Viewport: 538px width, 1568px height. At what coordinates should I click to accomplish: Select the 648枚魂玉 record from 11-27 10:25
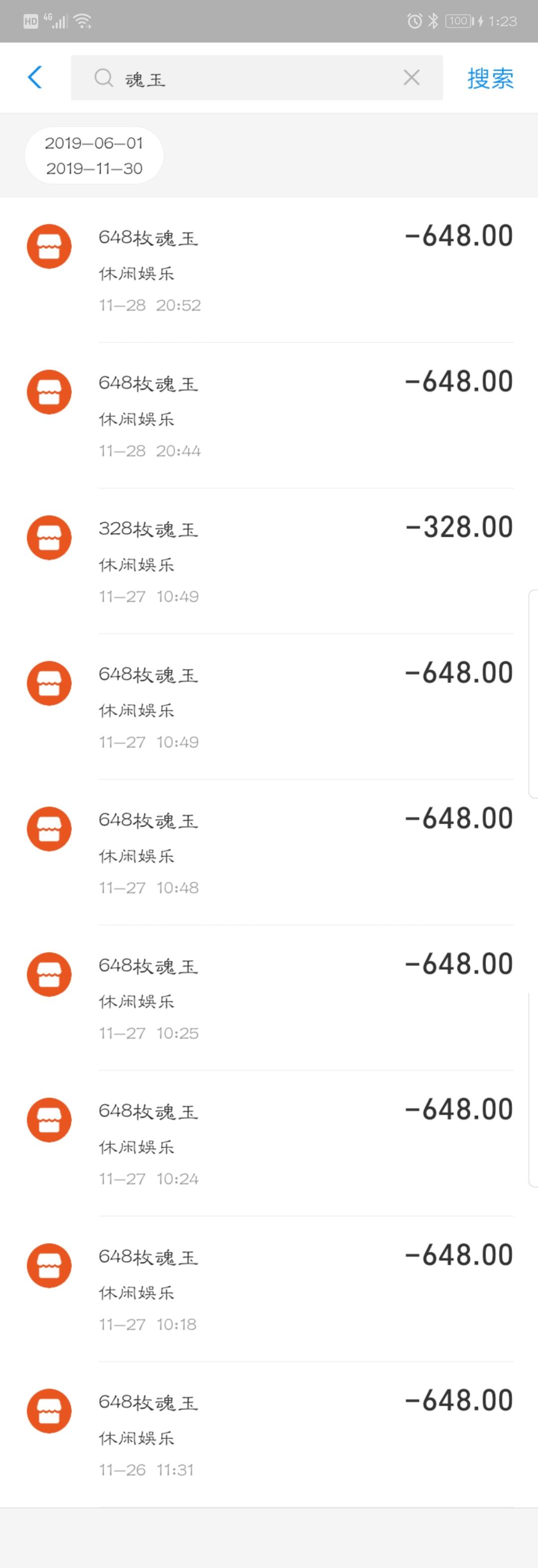tap(269, 997)
